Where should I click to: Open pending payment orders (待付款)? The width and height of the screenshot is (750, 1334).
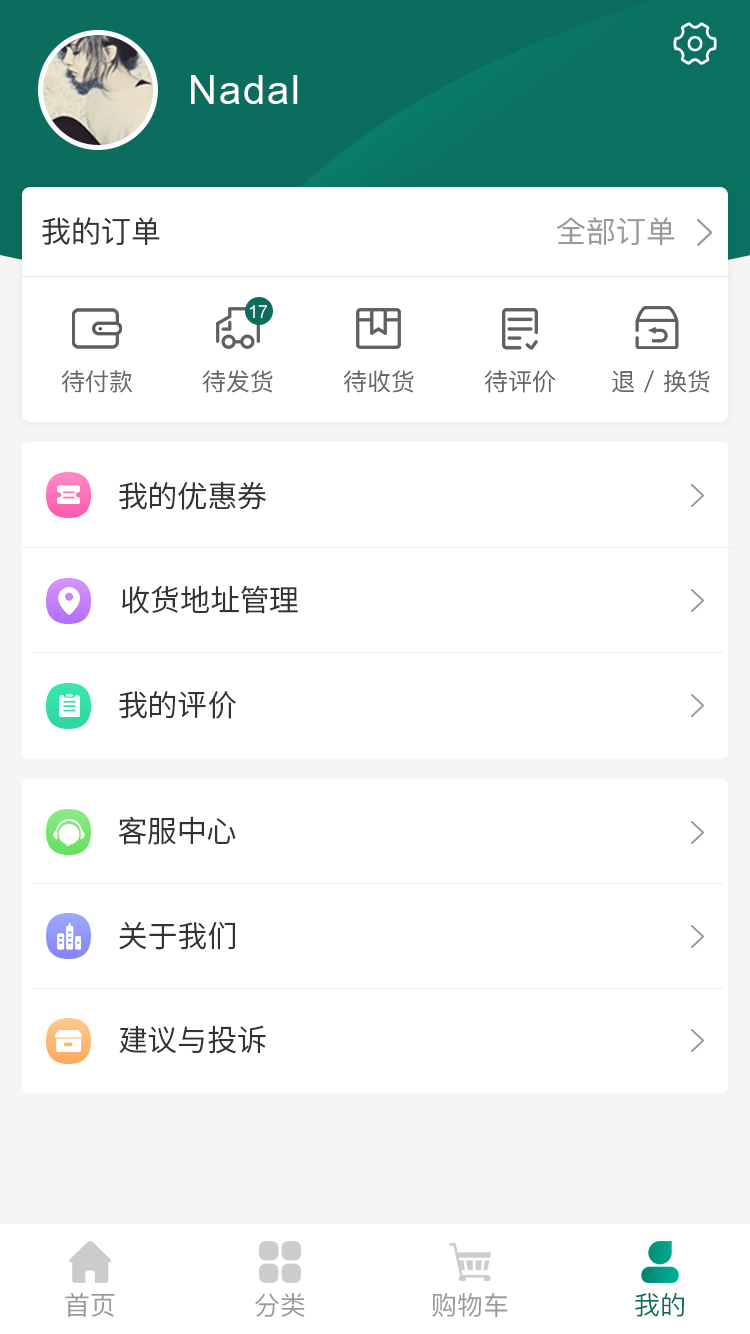point(97,350)
